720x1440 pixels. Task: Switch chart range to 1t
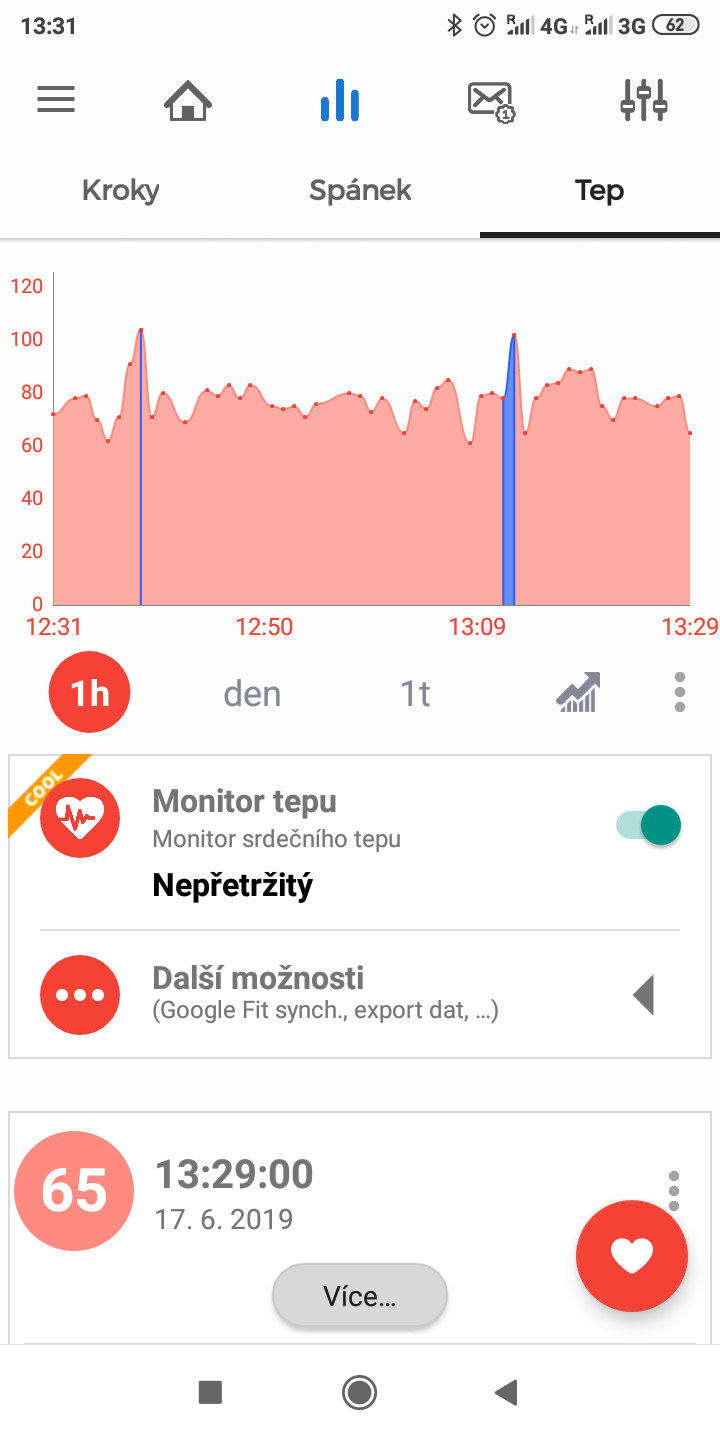pos(415,693)
